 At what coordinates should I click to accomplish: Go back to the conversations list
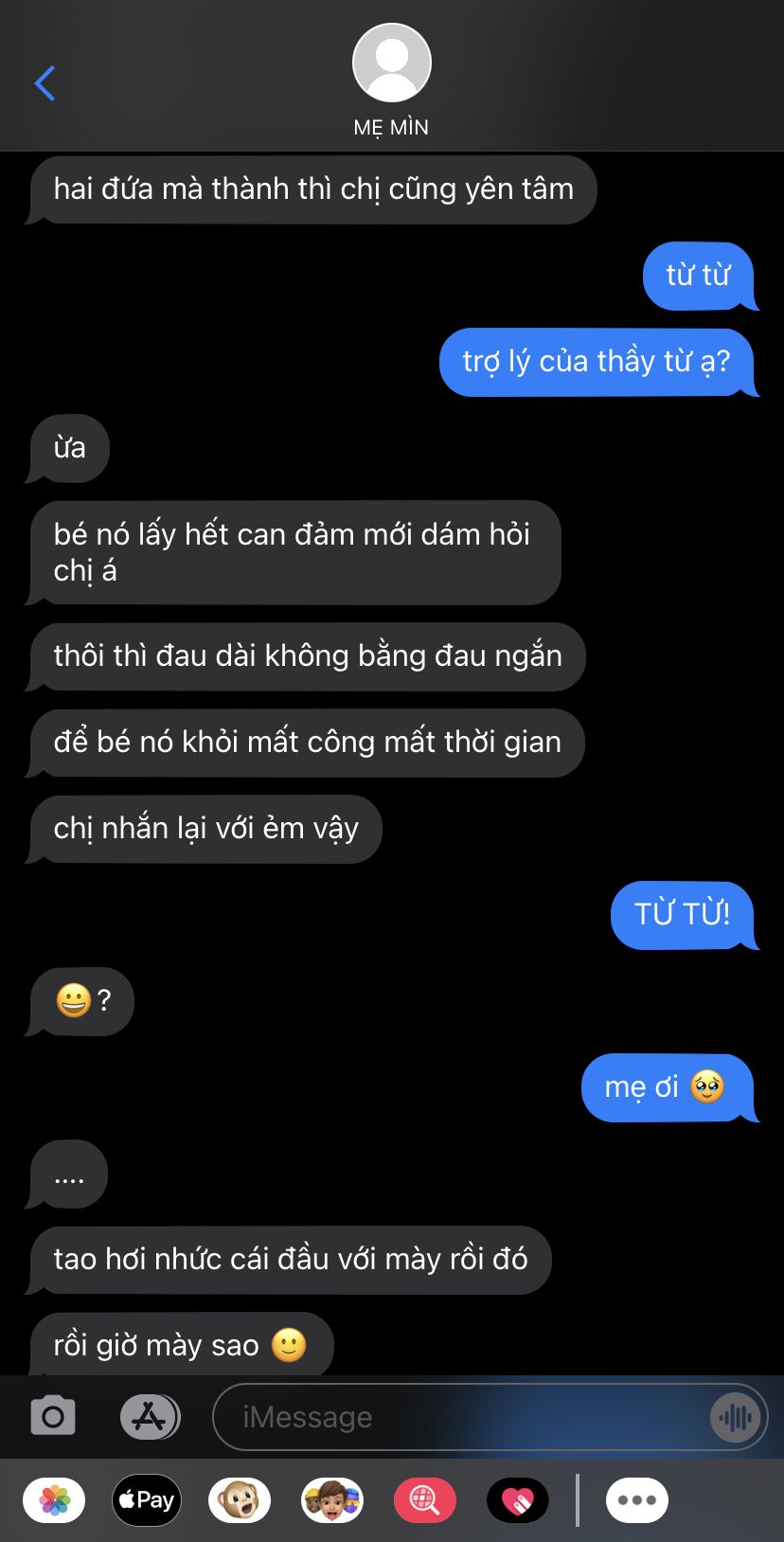coord(45,83)
